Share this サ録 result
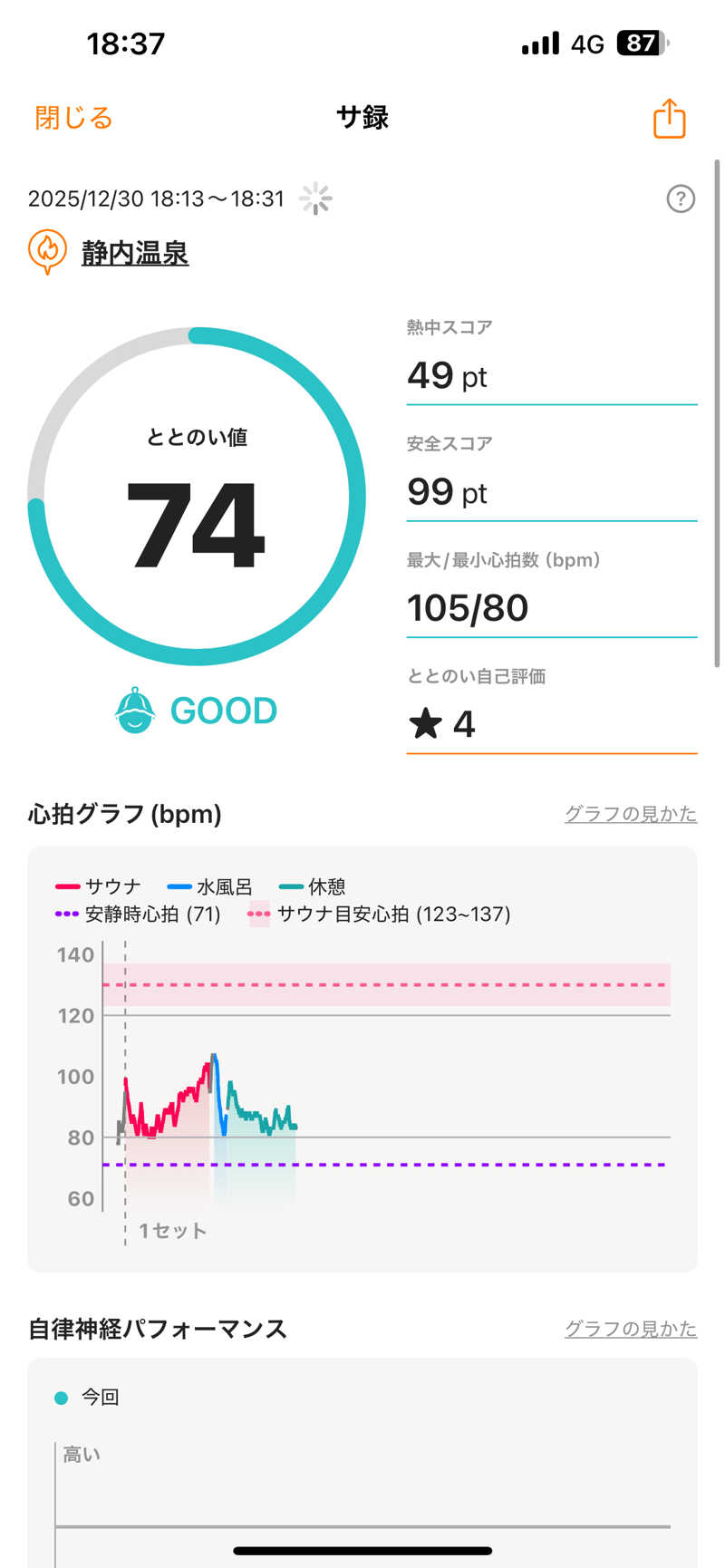 (x=669, y=119)
